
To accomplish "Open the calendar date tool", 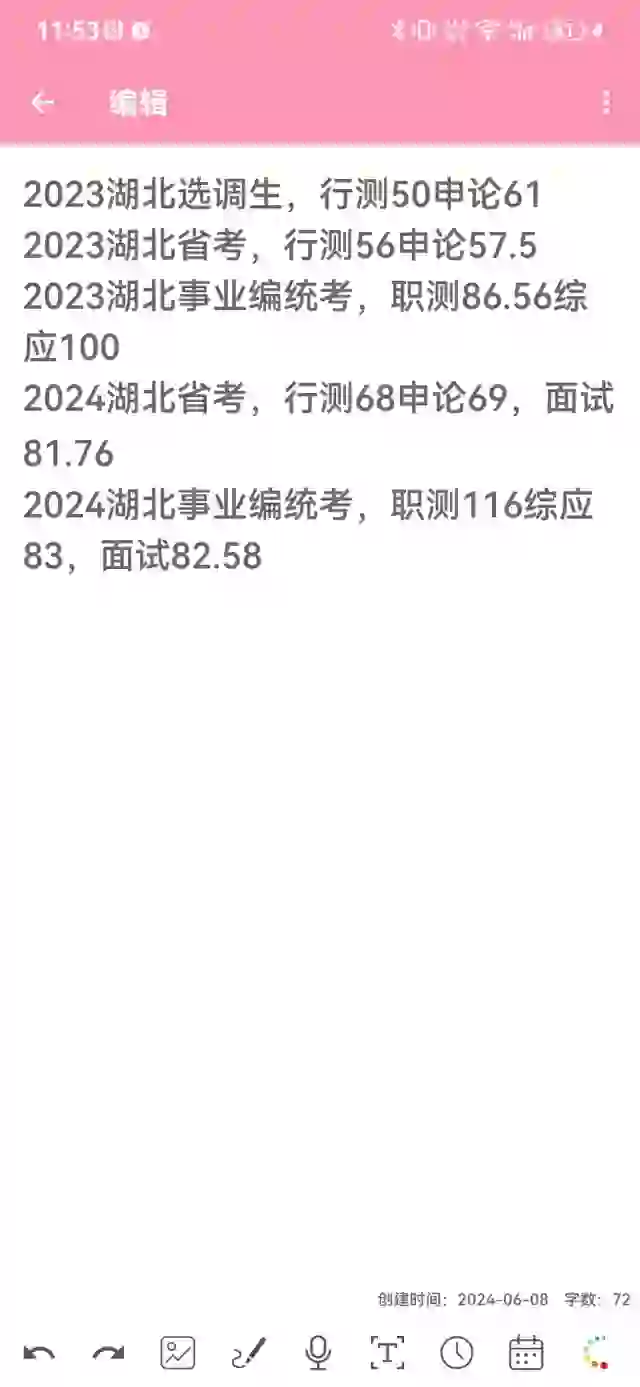I will click(x=526, y=1353).
